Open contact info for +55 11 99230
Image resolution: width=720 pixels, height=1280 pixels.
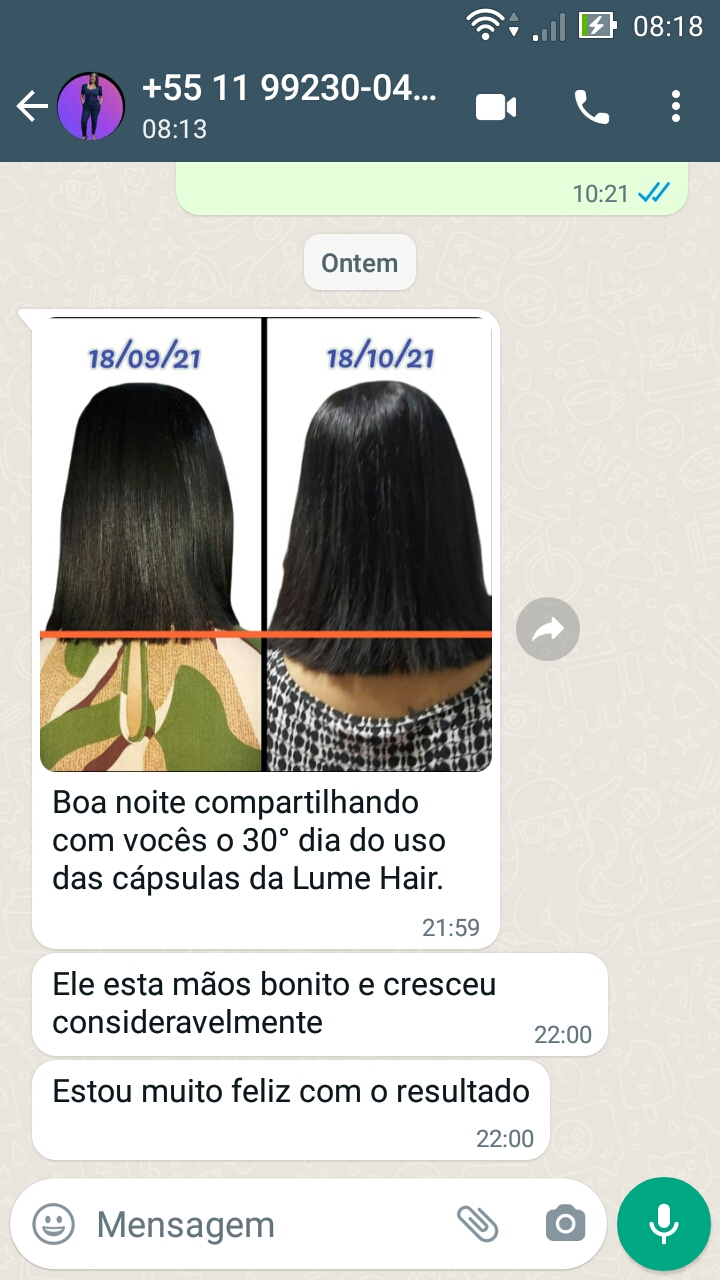(290, 105)
